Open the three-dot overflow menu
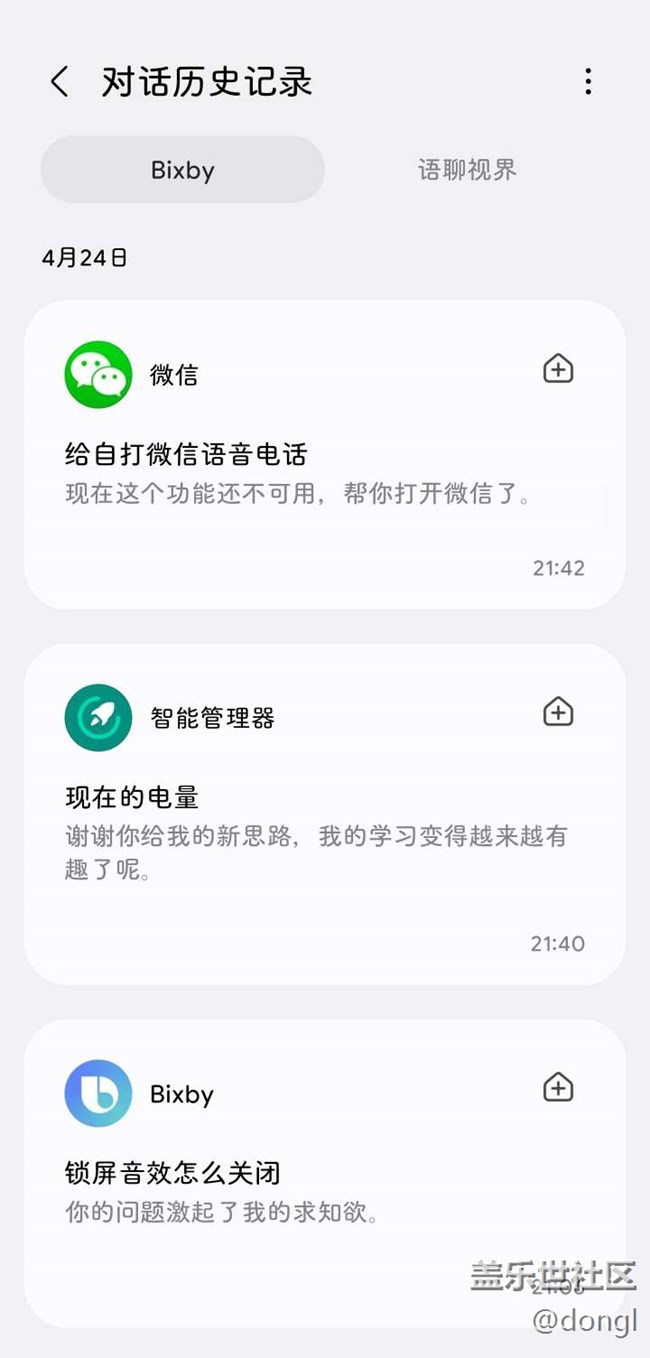The width and height of the screenshot is (650, 1358). coord(588,82)
